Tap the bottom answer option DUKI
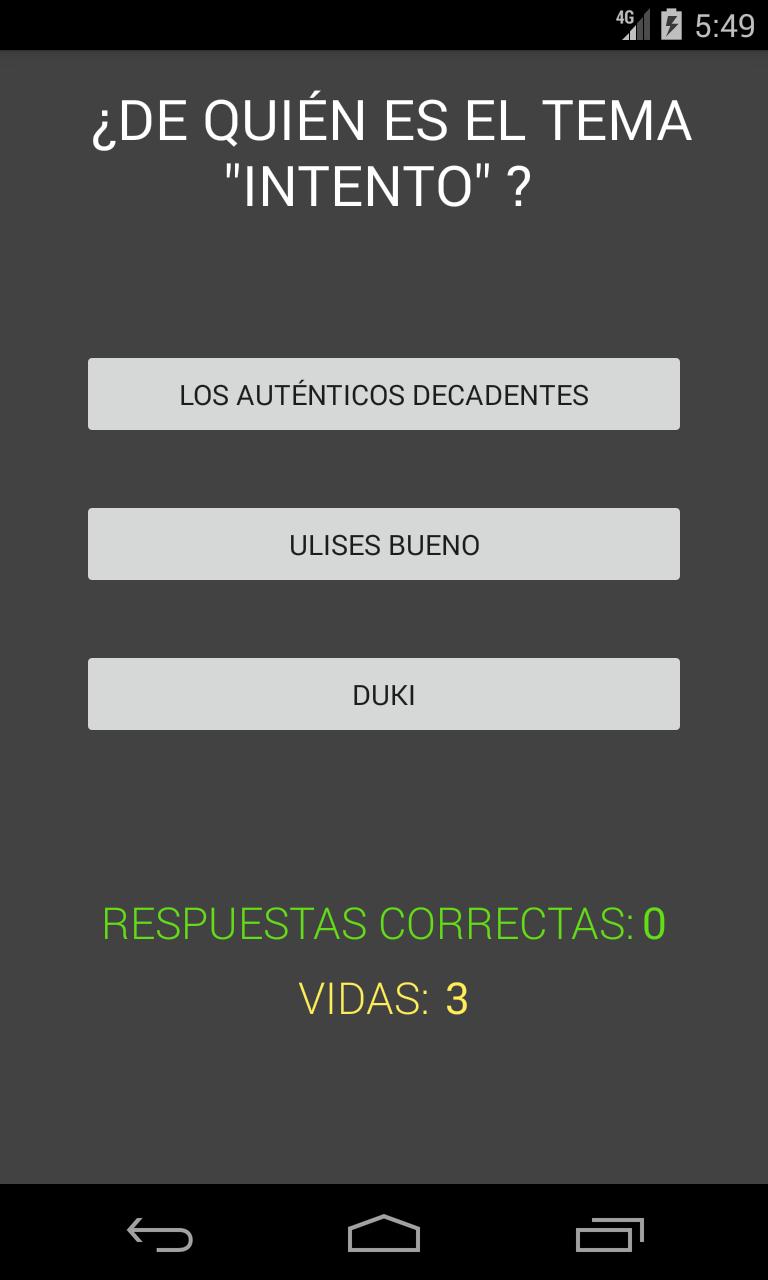Viewport: 768px width, 1280px height. click(x=384, y=693)
